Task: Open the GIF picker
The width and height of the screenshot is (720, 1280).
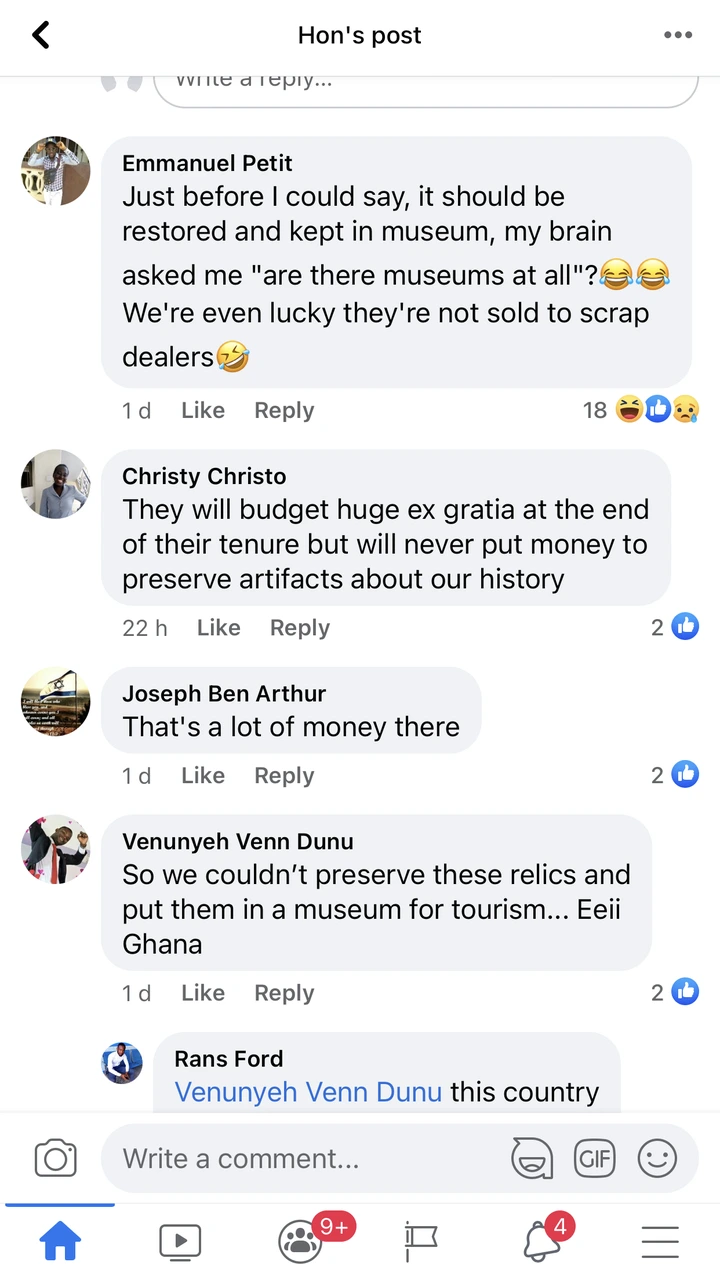Action: [x=594, y=1158]
